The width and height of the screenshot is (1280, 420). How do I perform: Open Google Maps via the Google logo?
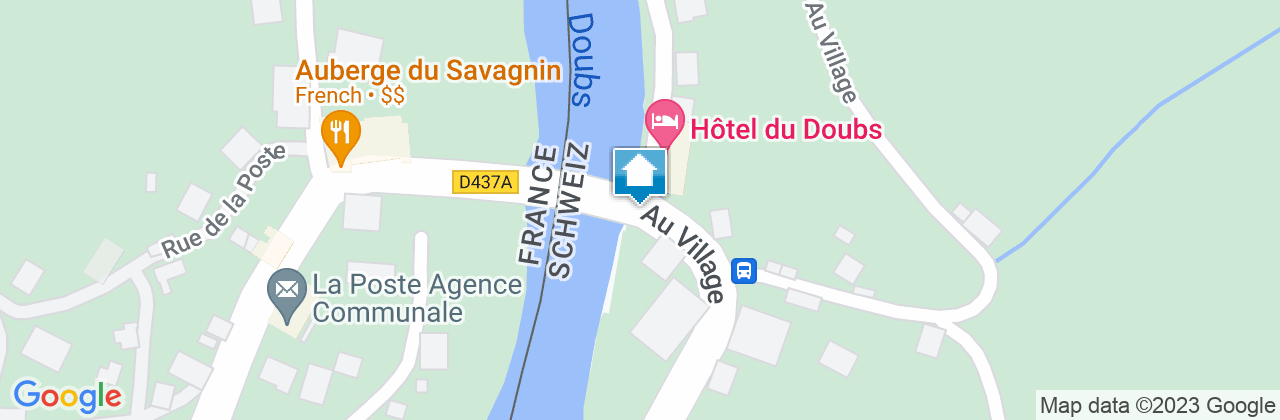(66, 395)
